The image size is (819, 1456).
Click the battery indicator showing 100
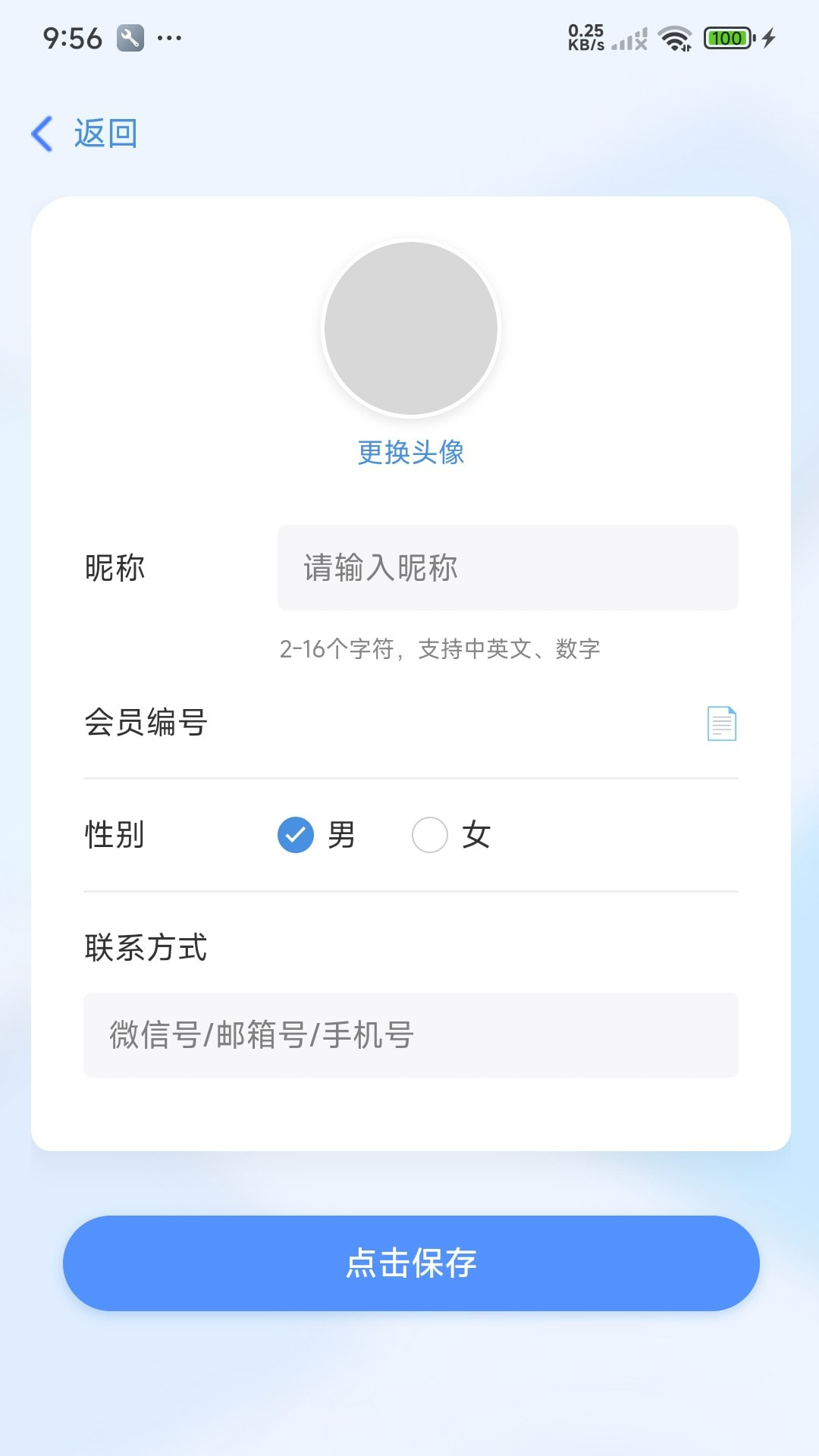726,36
